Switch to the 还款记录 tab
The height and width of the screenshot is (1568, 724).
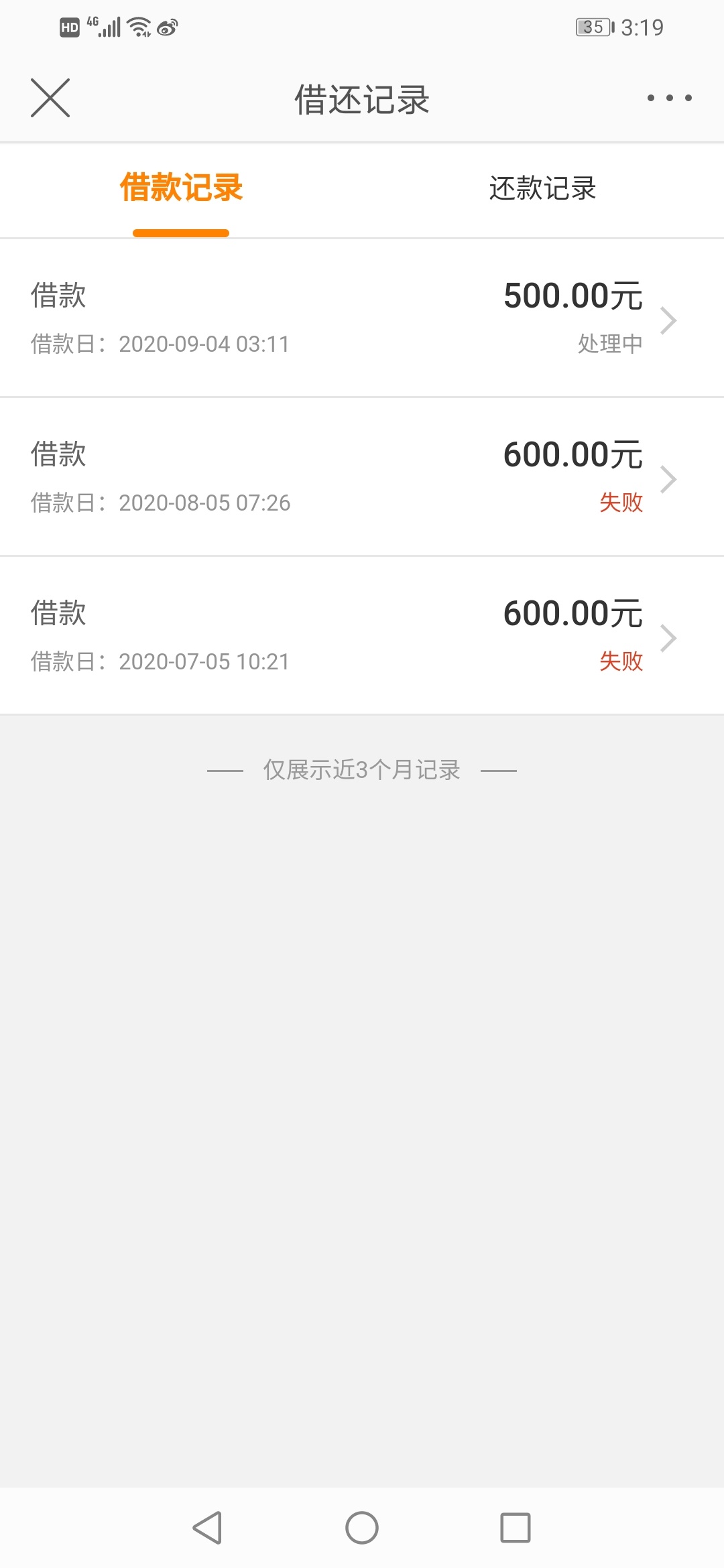pos(542,188)
